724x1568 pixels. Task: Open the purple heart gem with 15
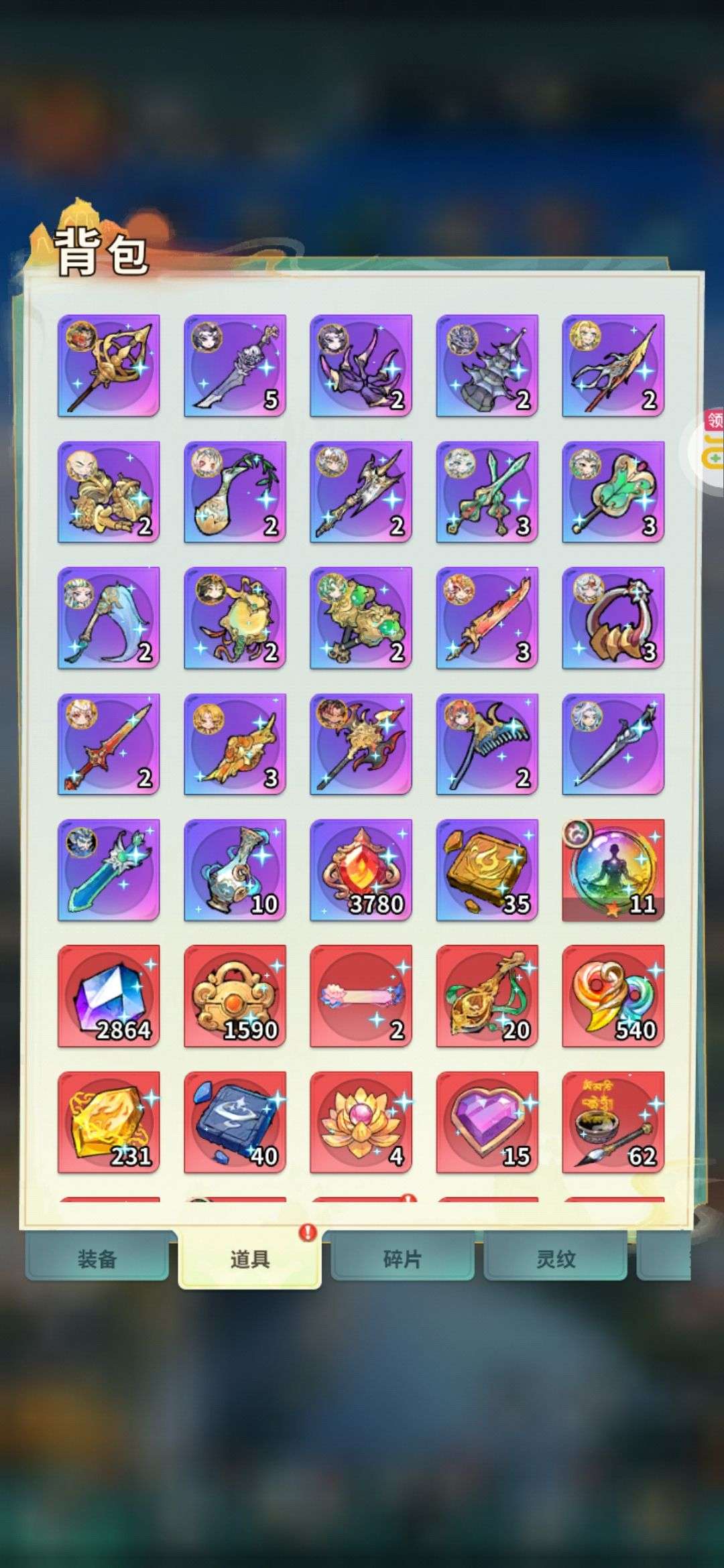pyautogui.click(x=487, y=1122)
